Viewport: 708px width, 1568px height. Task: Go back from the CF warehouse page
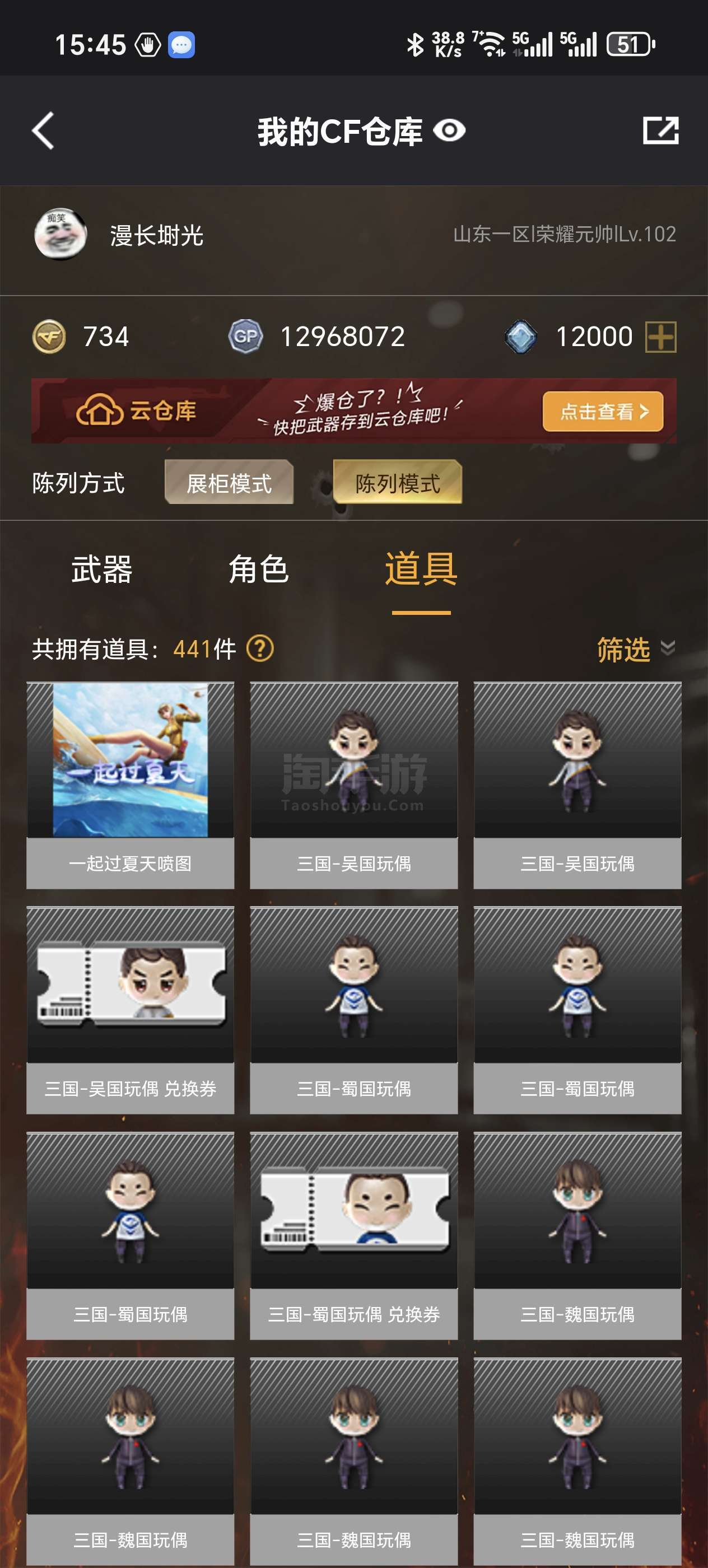[44, 130]
